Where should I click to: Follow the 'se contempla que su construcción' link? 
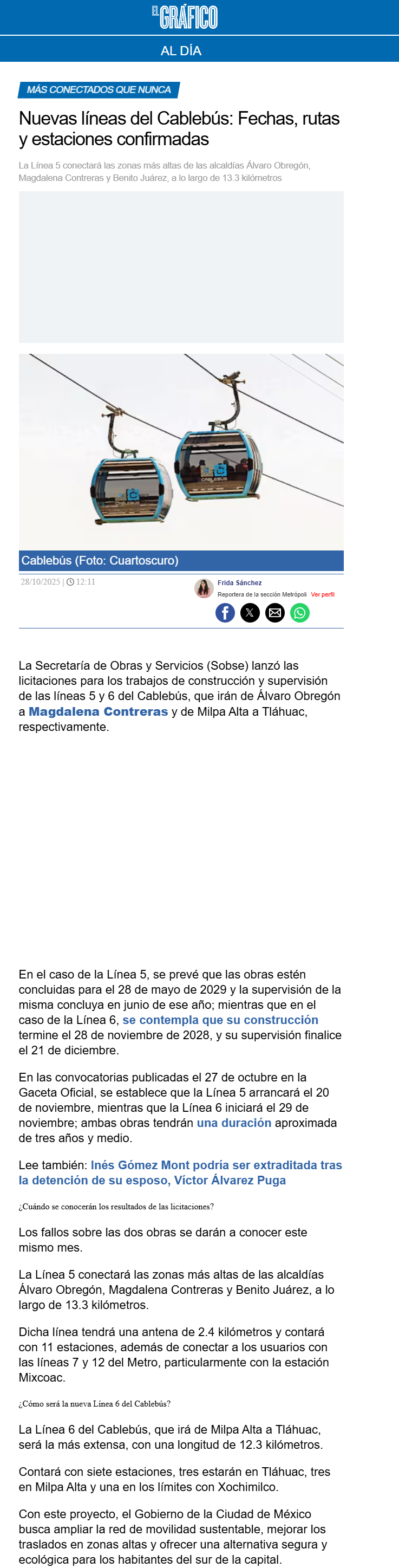pyautogui.click(x=220, y=1020)
